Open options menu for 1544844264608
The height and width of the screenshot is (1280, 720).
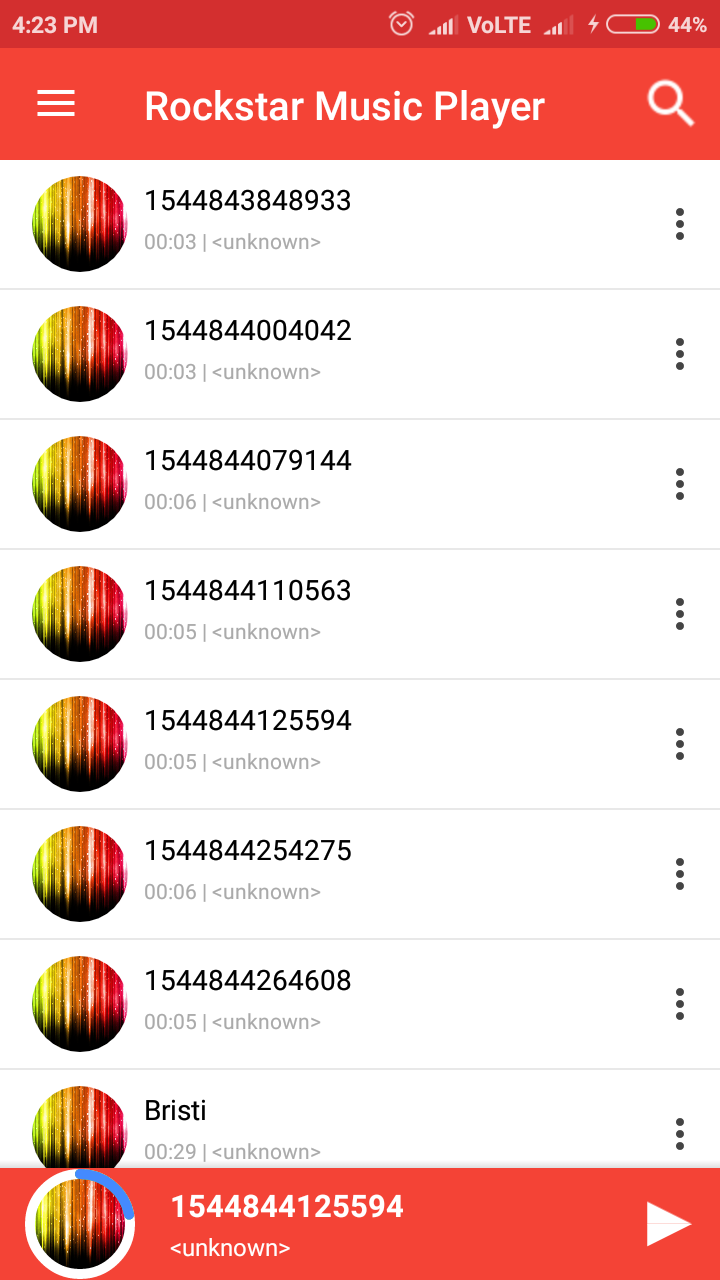pos(679,1004)
